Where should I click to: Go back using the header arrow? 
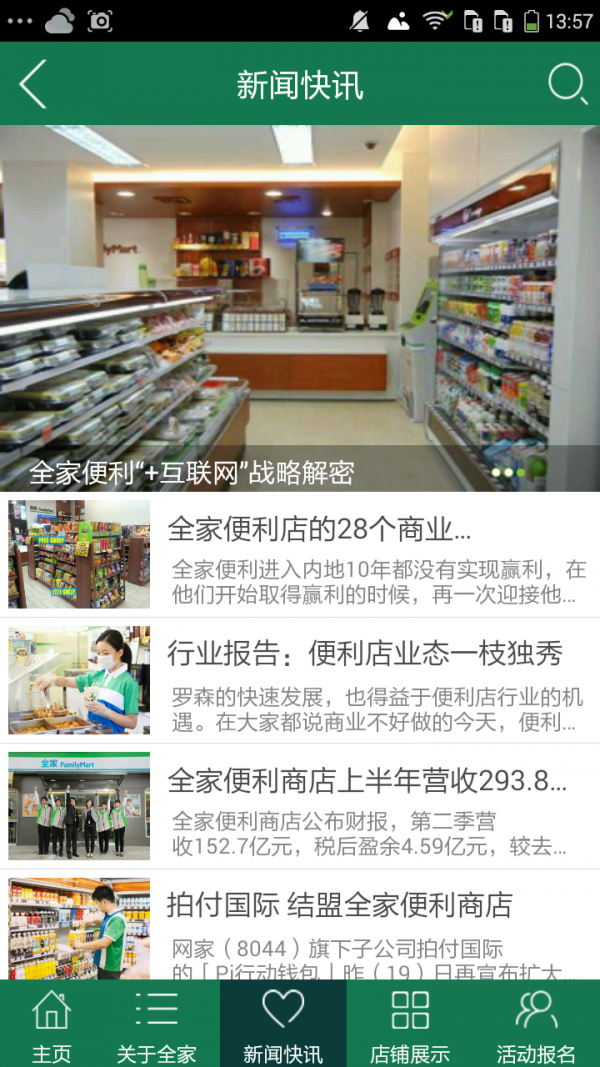click(33, 84)
